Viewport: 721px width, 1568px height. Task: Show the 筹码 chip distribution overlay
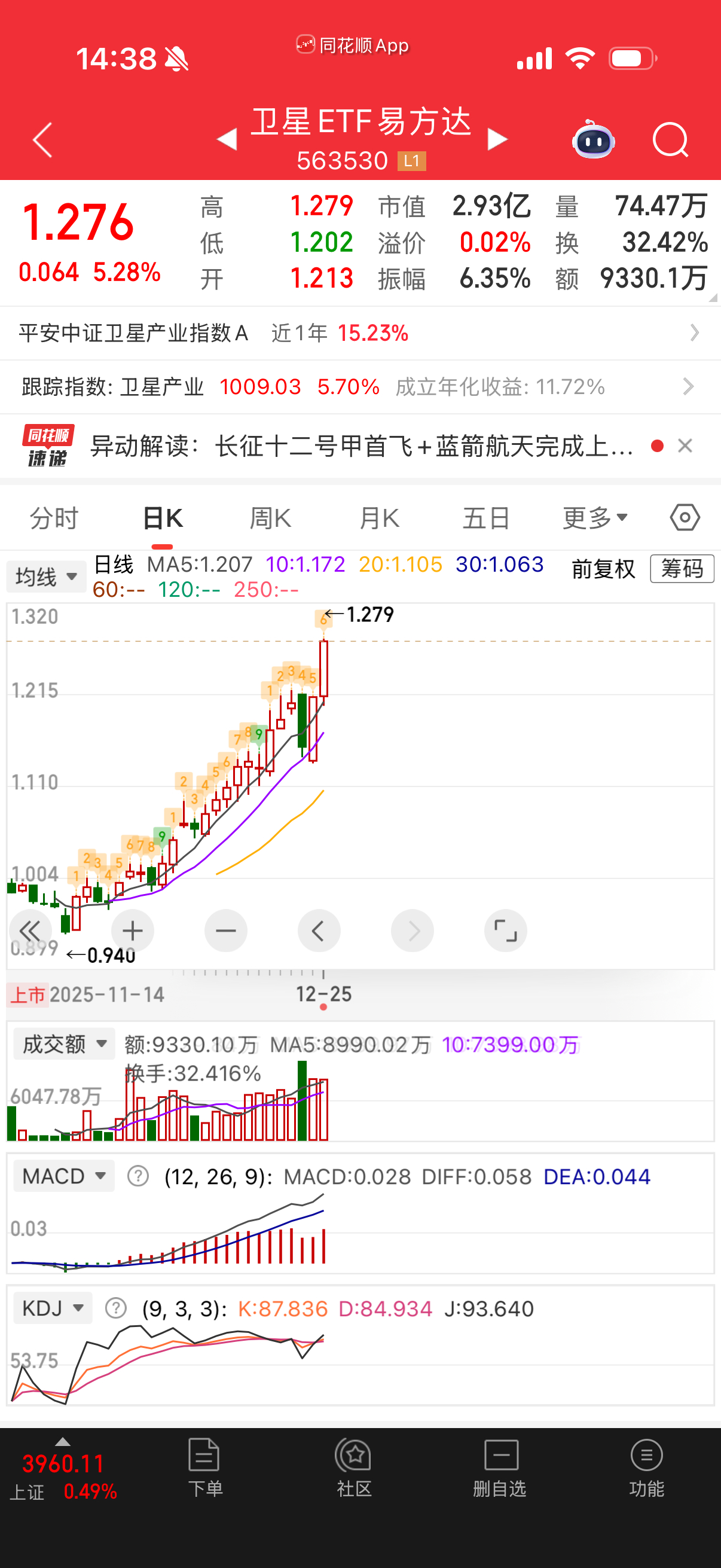683,570
